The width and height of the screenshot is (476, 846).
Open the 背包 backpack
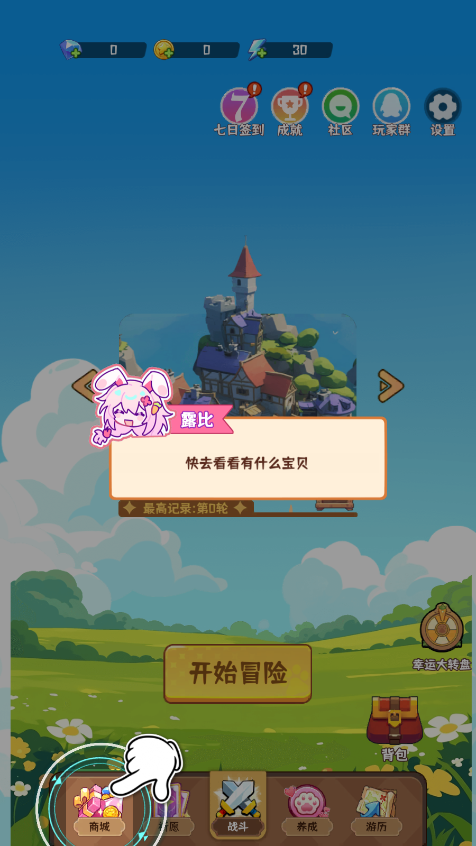click(395, 728)
